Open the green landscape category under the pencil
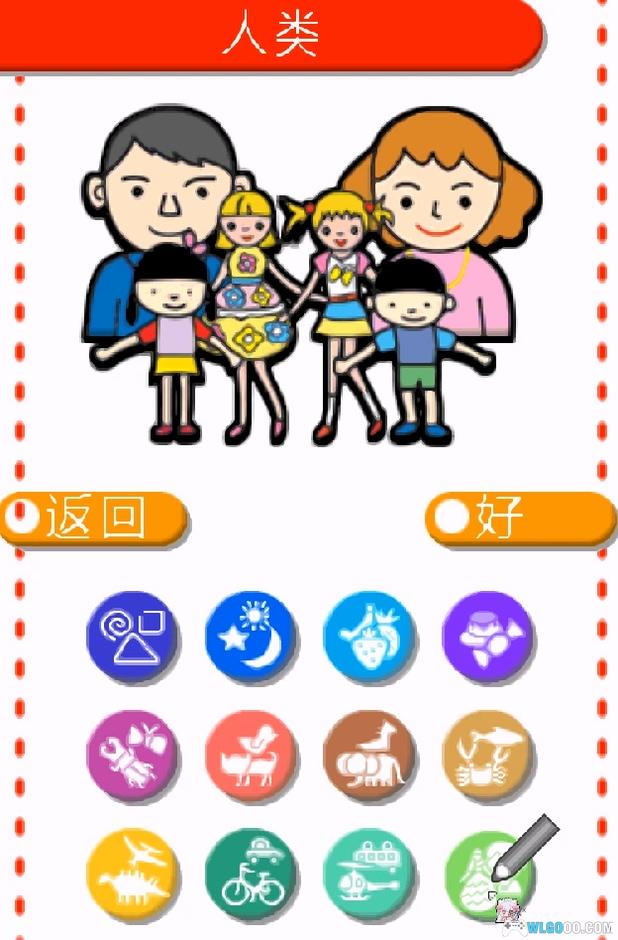The image size is (618, 940). pyautogui.click(x=482, y=878)
